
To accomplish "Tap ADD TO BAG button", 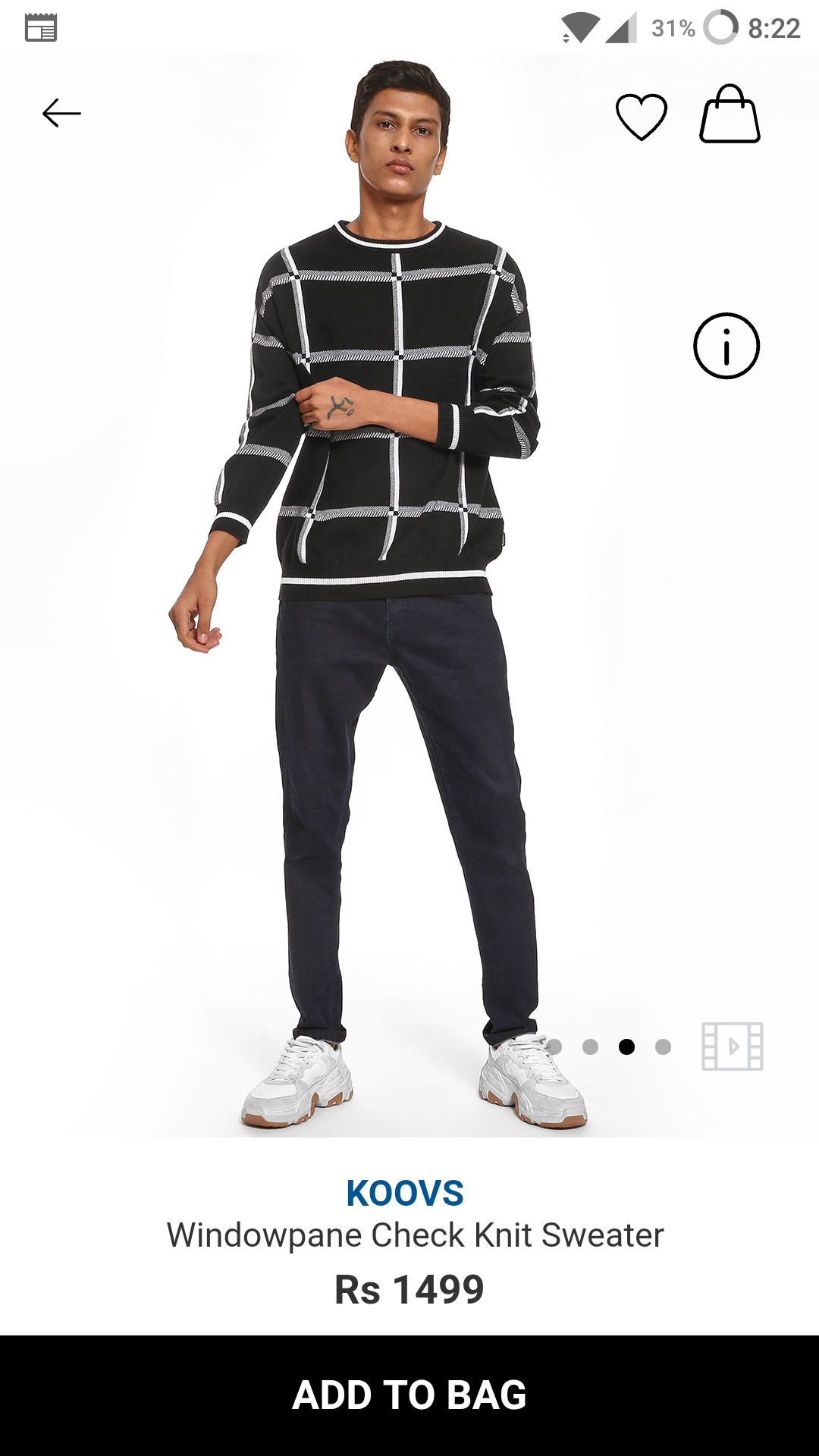I will (x=409, y=1395).
